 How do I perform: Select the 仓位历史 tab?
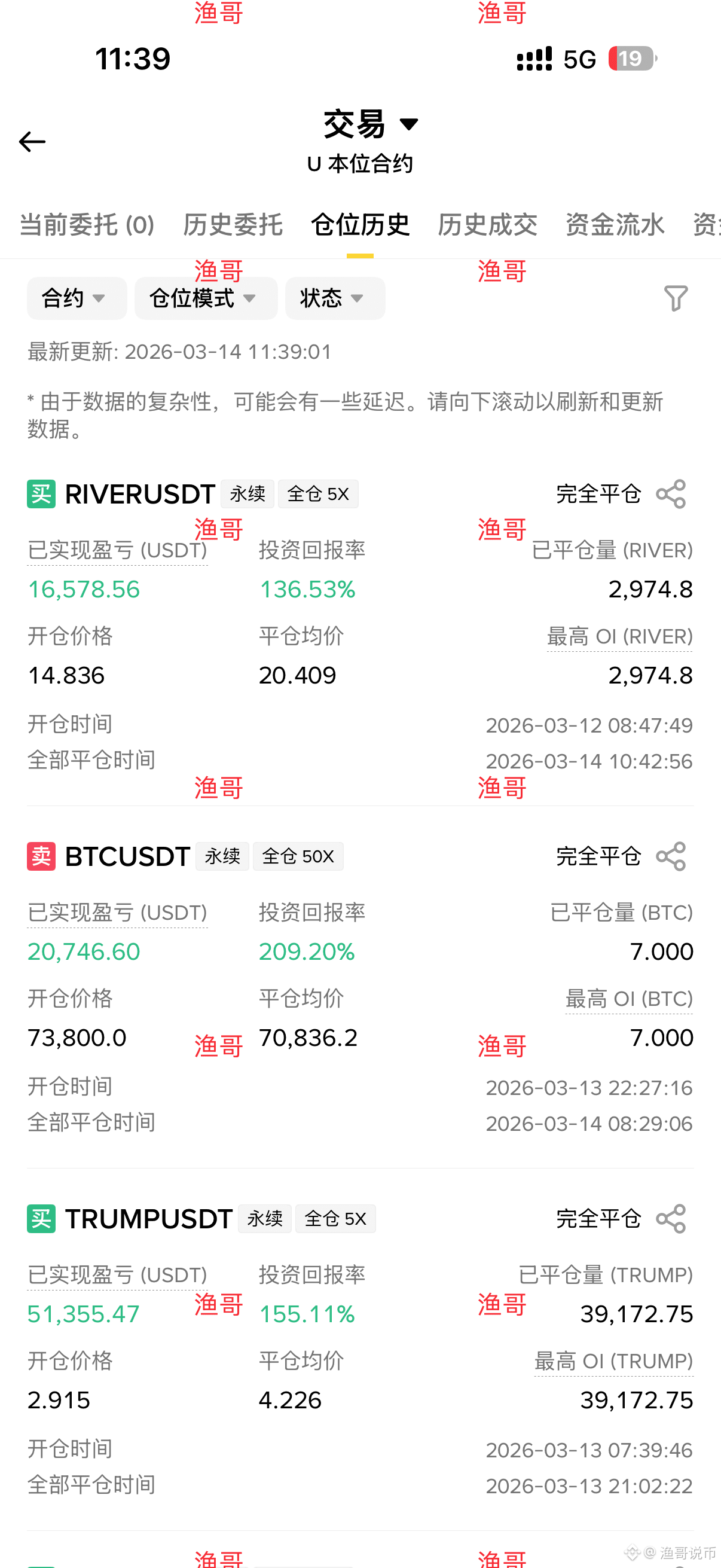click(x=360, y=225)
